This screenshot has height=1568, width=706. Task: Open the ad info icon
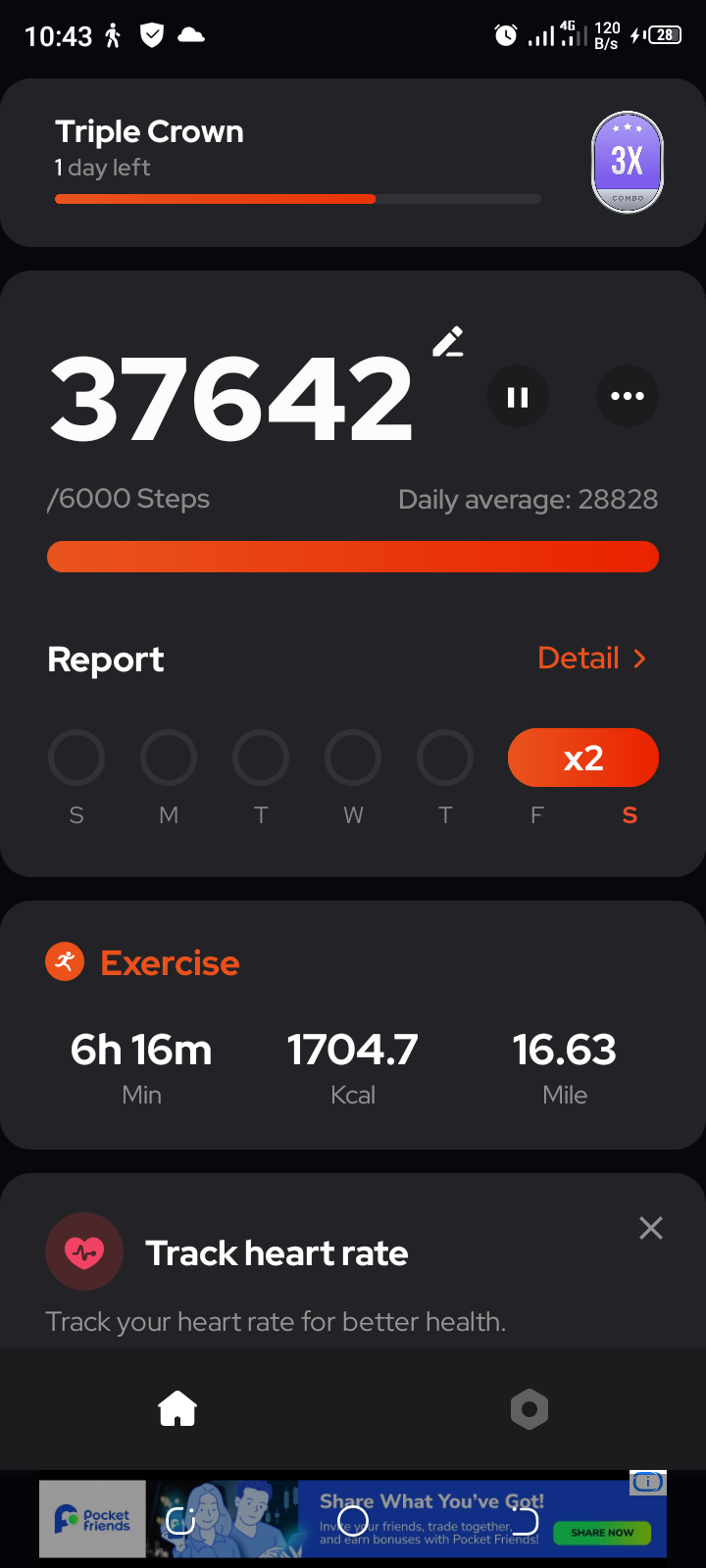pyautogui.click(x=648, y=1483)
